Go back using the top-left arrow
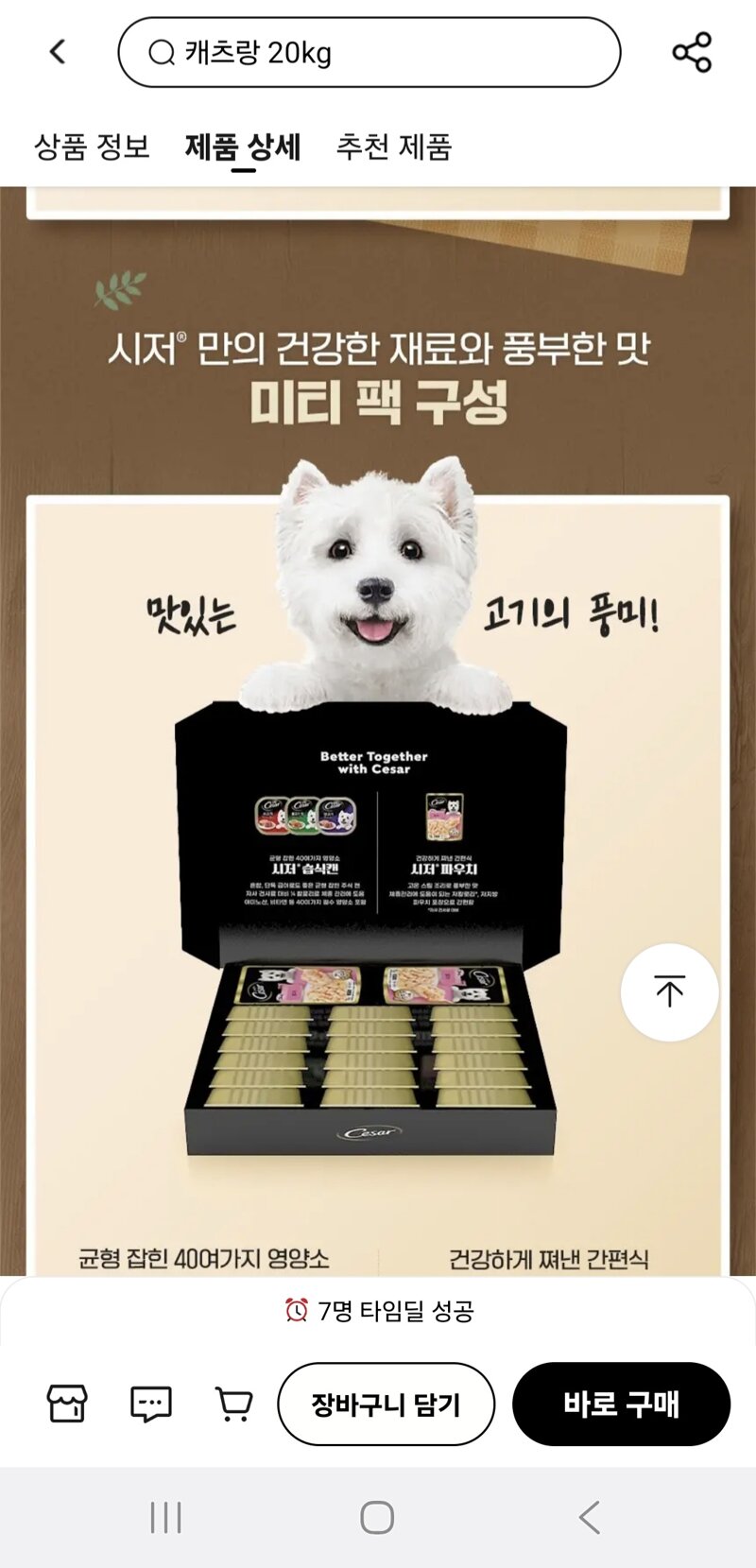 (x=58, y=52)
